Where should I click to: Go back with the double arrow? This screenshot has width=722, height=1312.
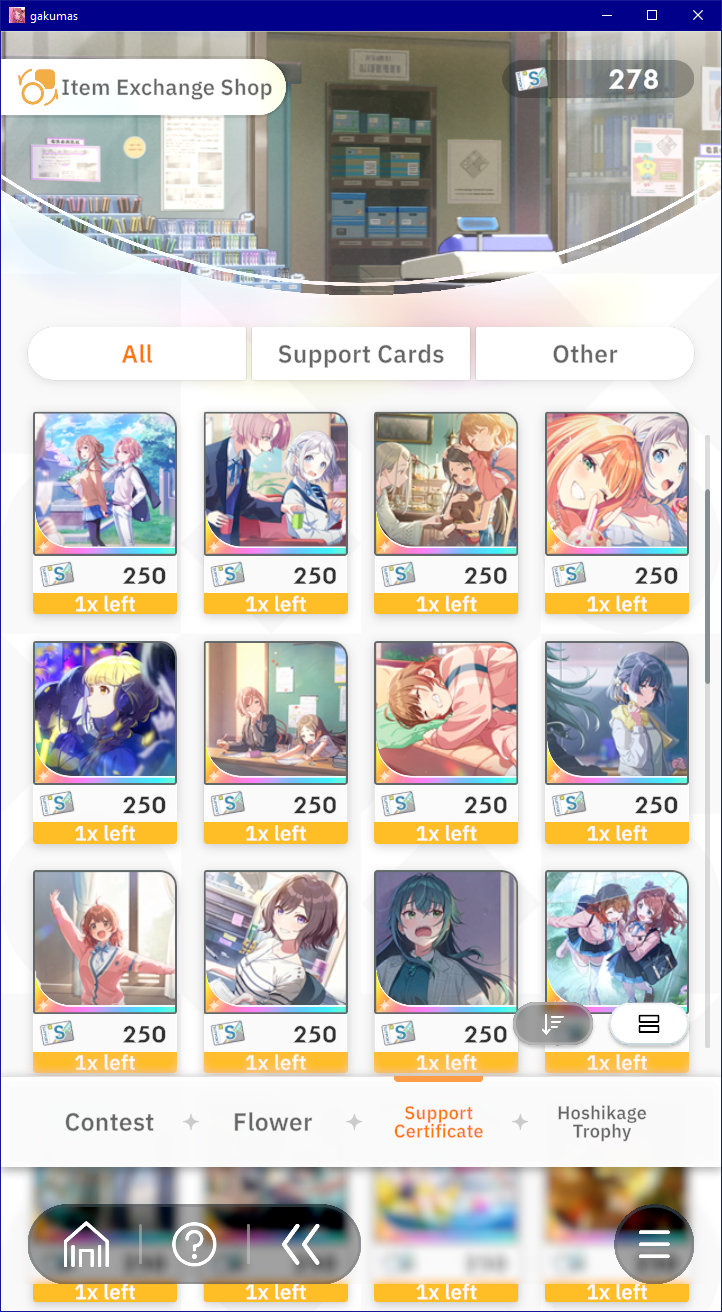(x=300, y=1245)
